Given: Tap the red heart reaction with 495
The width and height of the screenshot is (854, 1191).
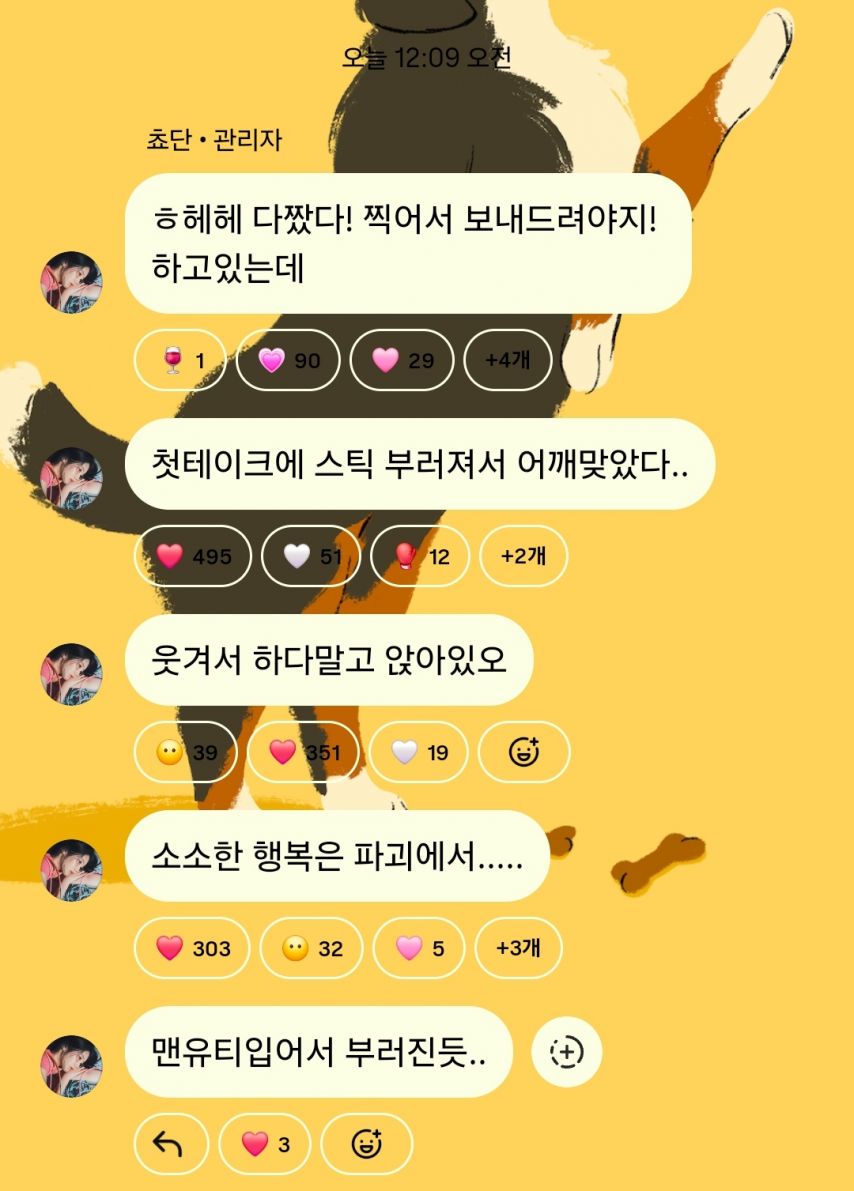Looking at the screenshot, I should [x=193, y=556].
